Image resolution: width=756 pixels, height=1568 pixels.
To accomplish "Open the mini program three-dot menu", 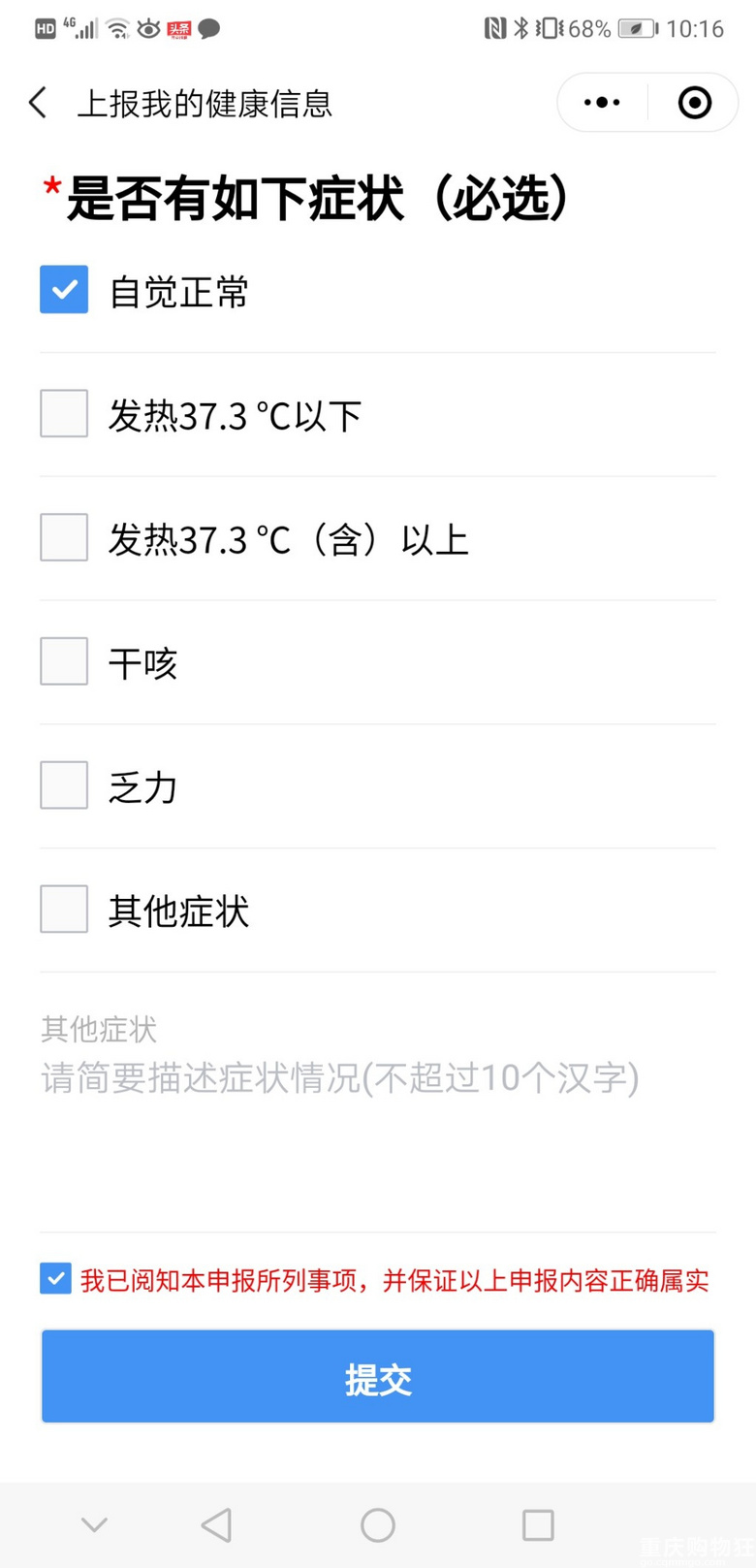I will (x=602, y=103).
